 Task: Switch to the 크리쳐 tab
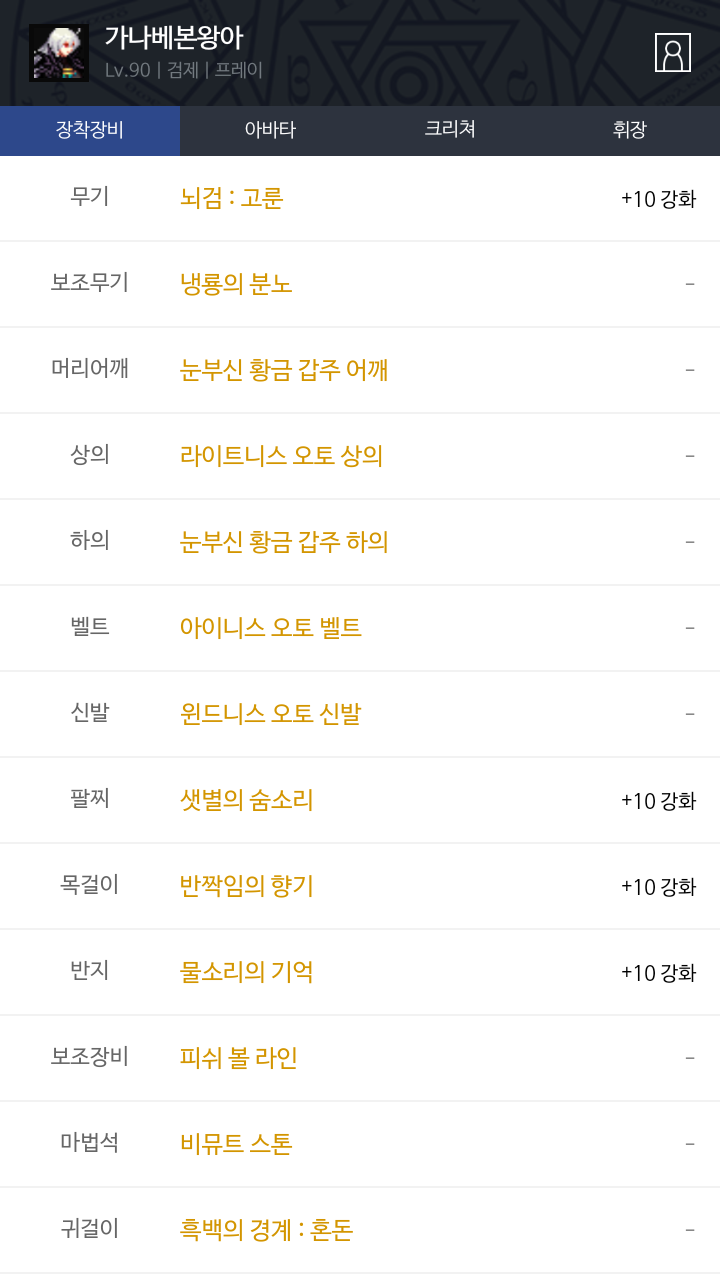(450, 130)
